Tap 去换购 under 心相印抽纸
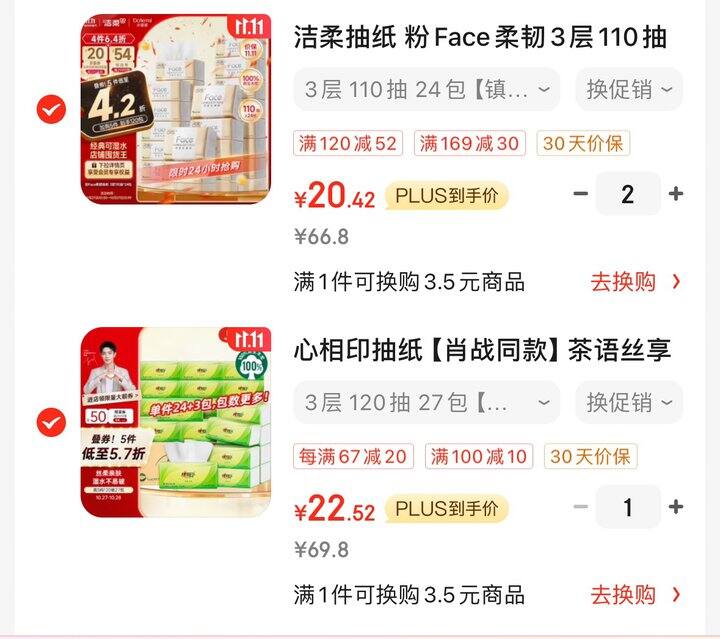 point(636,595)
